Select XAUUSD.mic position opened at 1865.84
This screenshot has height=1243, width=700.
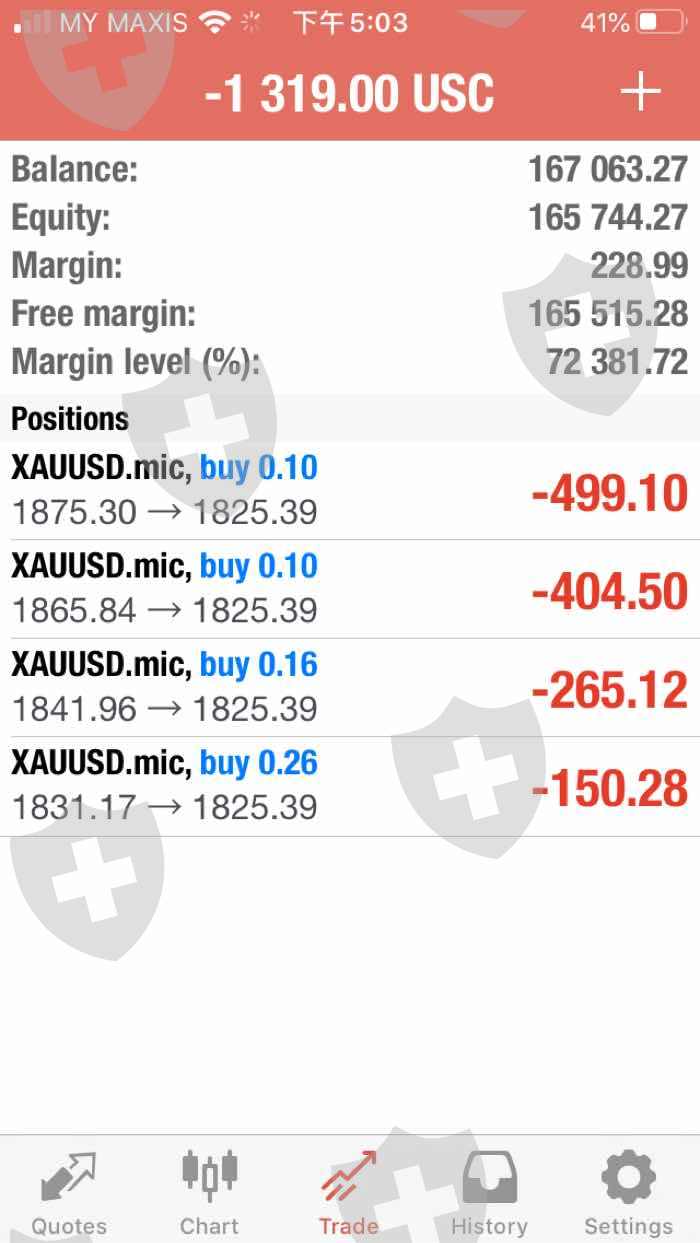pyautogui.click(x=350, y=589)
